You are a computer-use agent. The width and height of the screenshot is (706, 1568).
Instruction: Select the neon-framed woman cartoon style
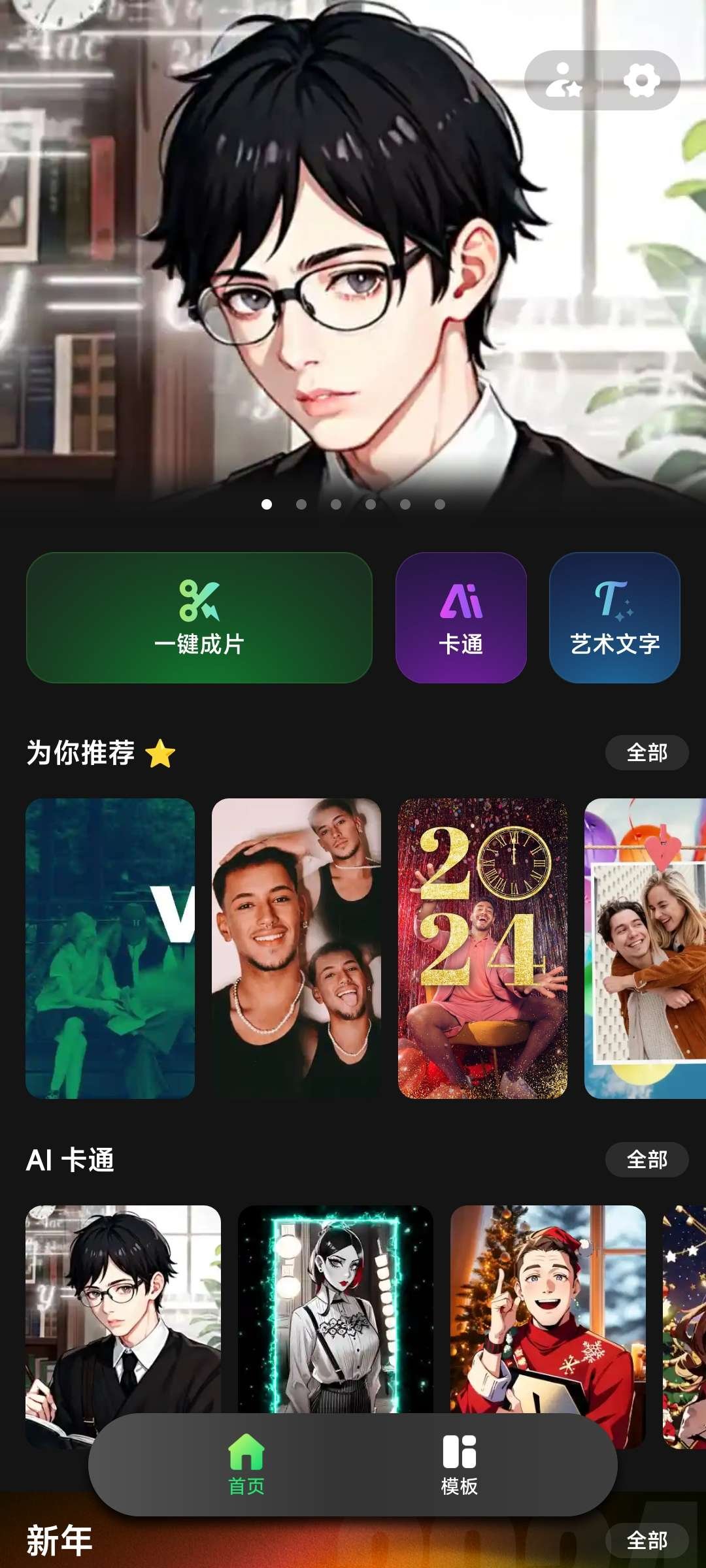click(x=335, y=1307)
